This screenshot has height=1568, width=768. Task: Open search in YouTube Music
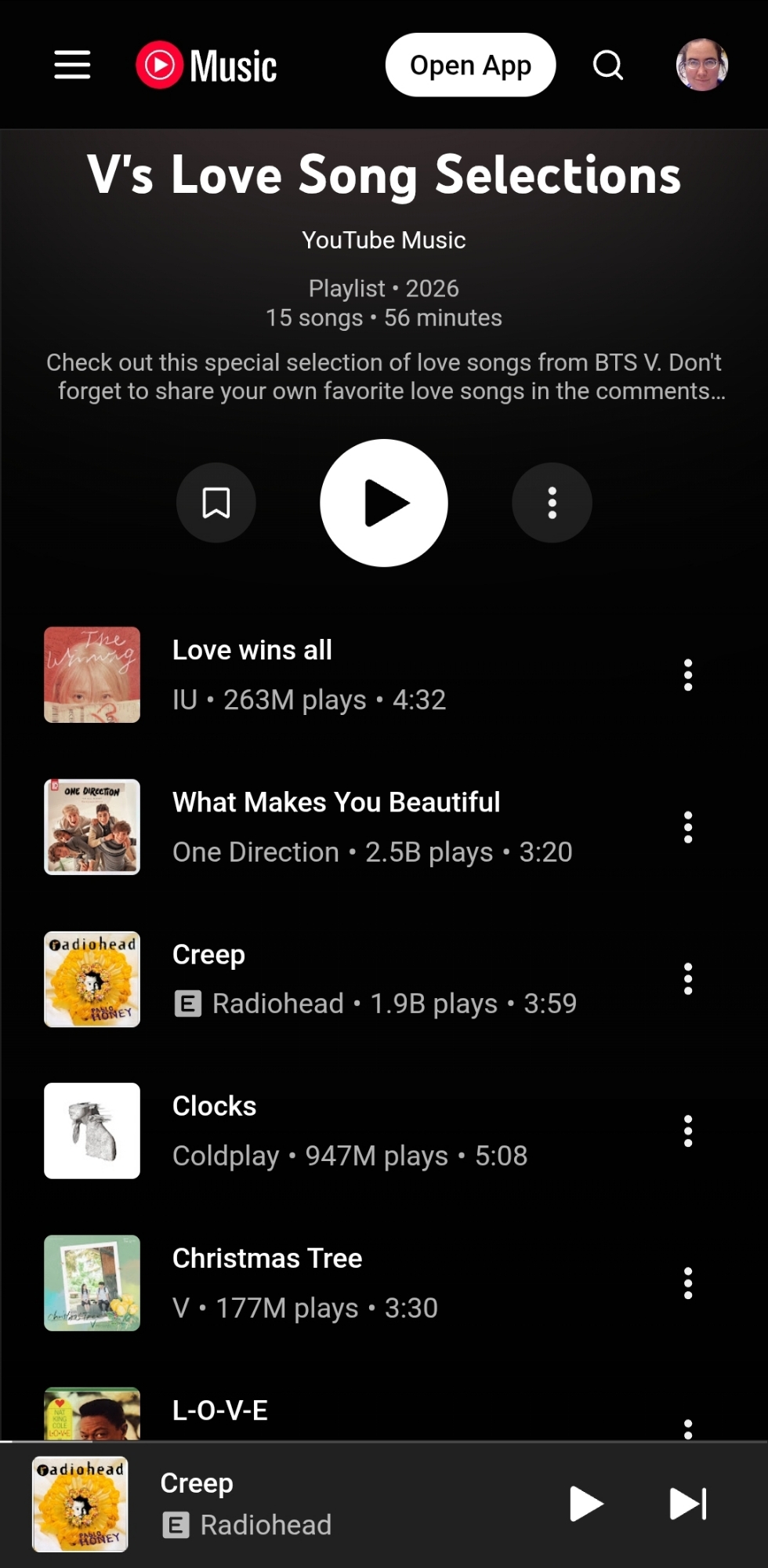click(607, 65)
